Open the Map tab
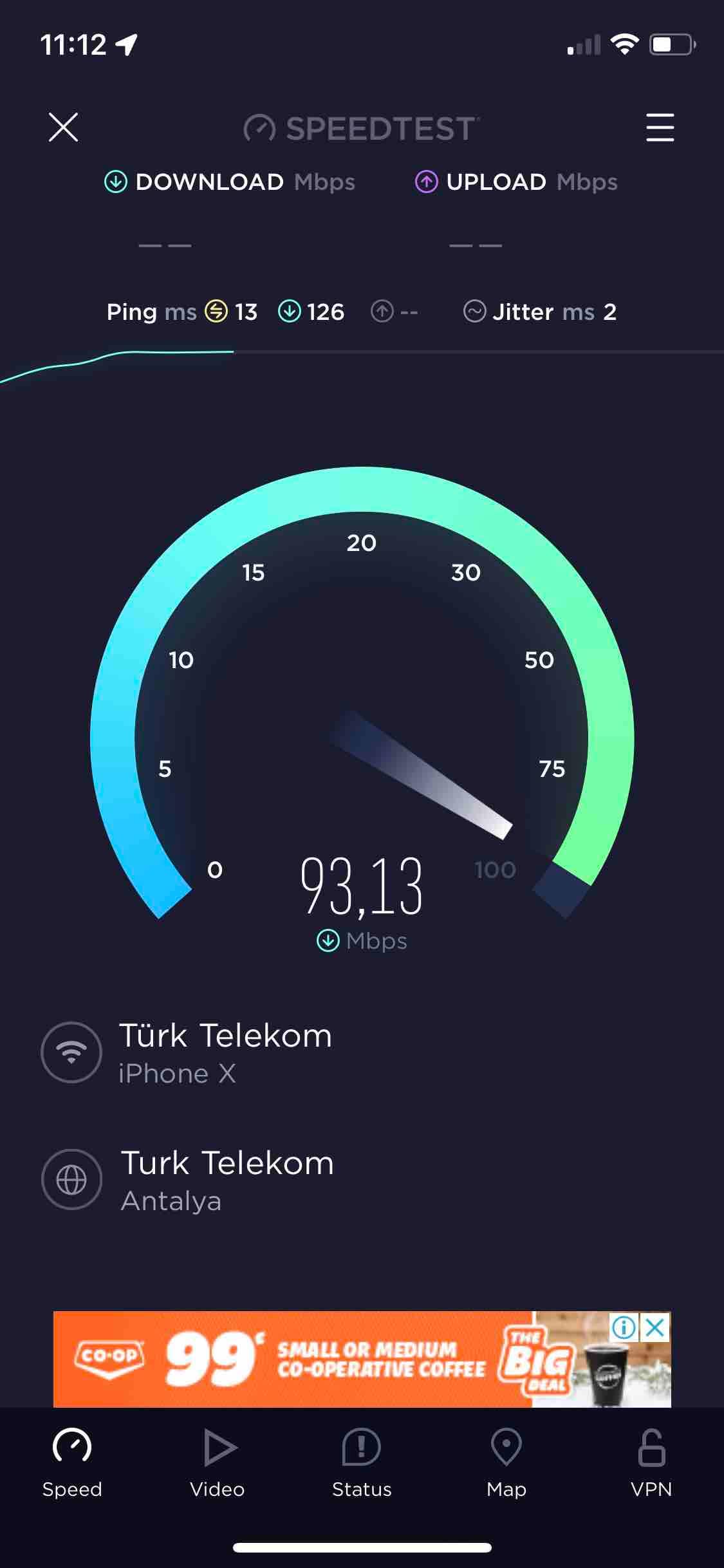This screenshot has width=724, height=1568. (x=506, y=1462)
